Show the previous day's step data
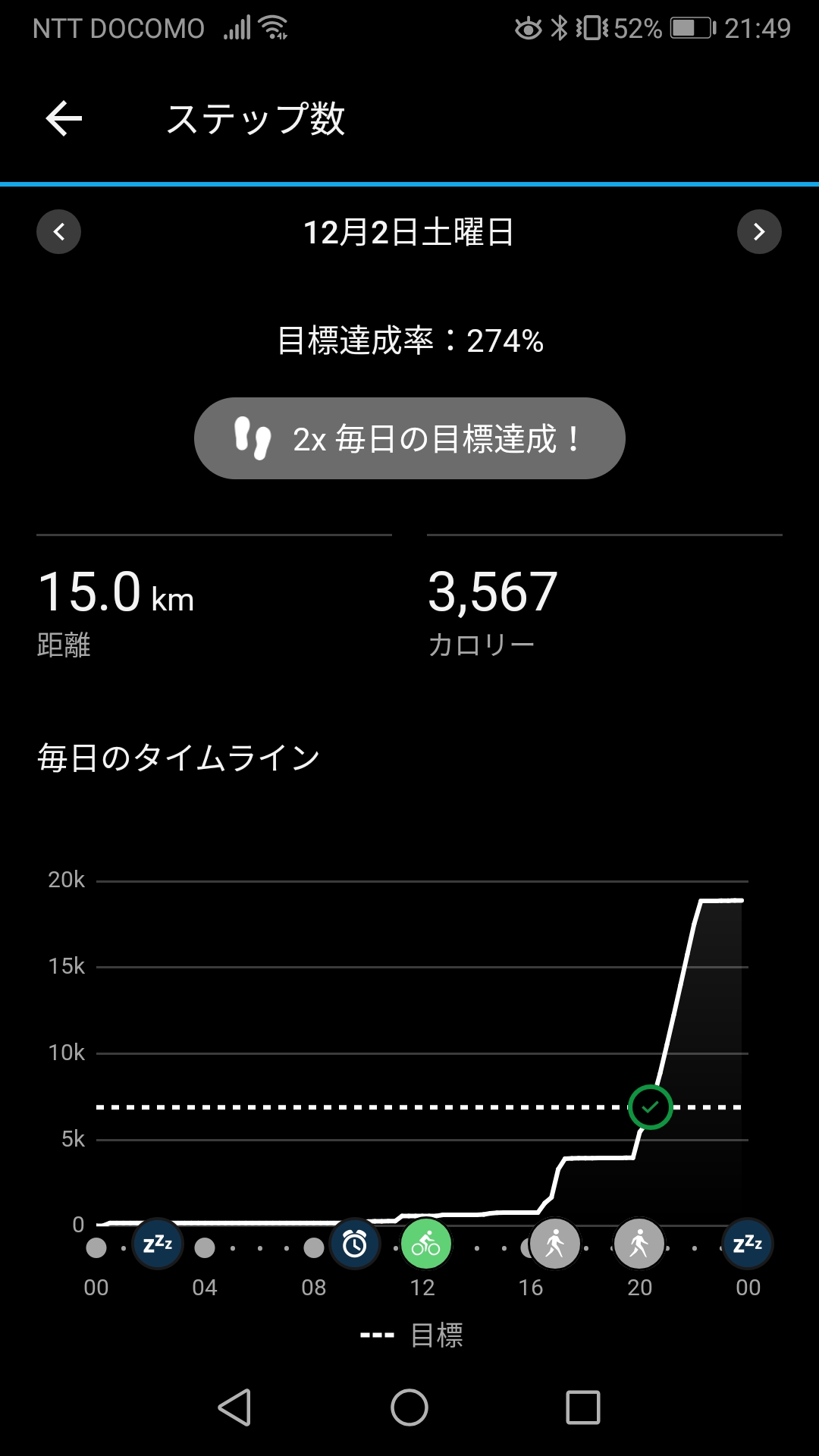819x1456 pixels. tap(59, 231)
